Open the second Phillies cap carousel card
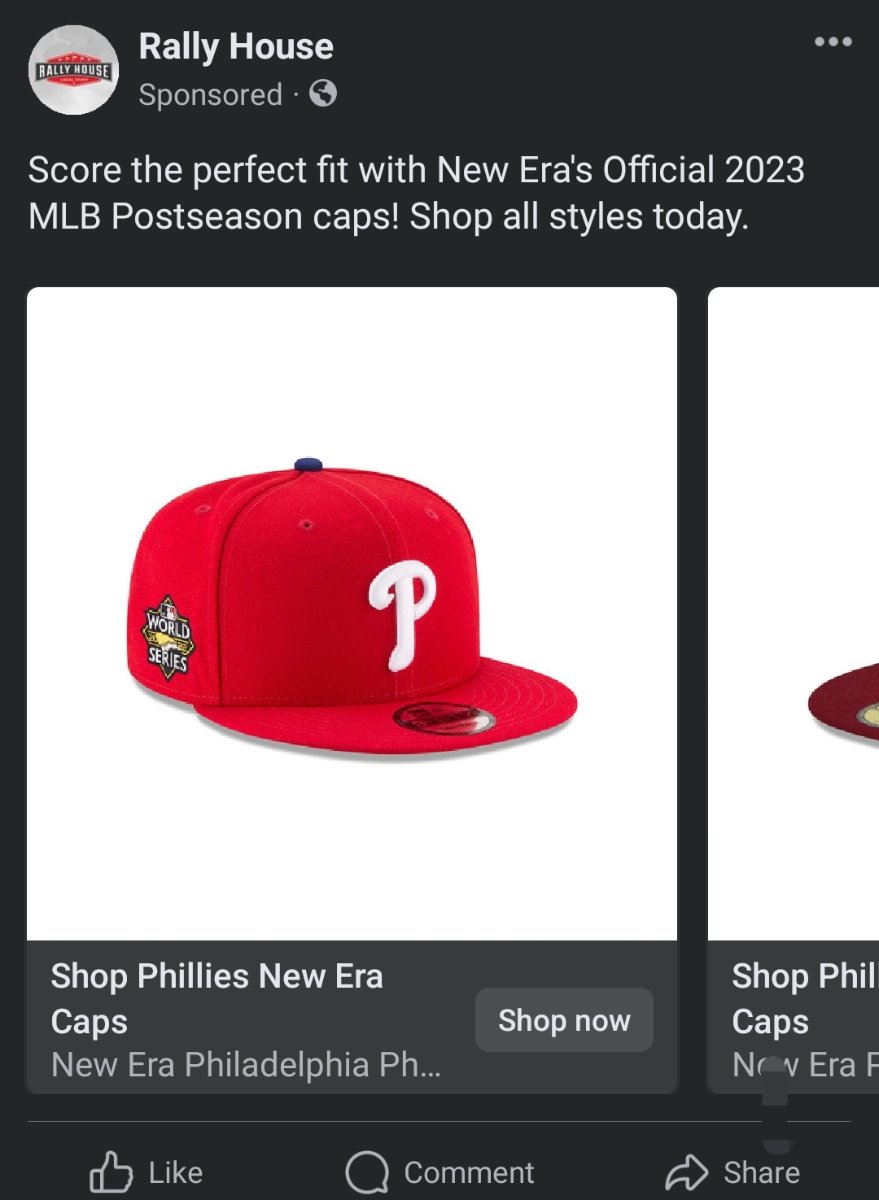 tap(794, 690)
